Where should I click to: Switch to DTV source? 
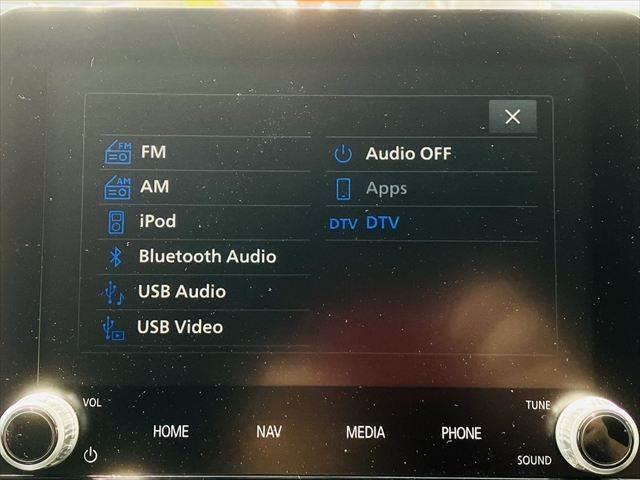pos(381,222)
